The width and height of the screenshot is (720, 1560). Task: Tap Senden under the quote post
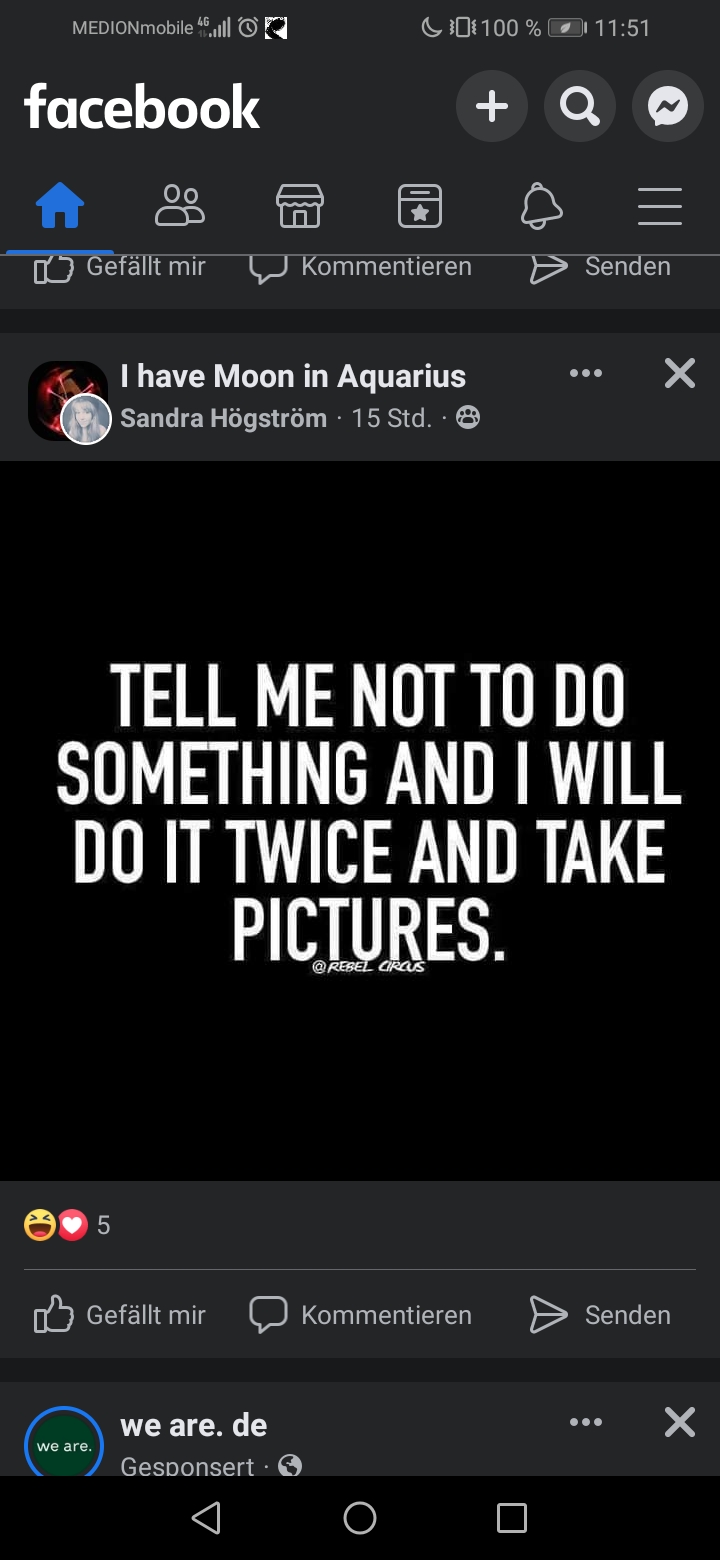point(600,1315)
